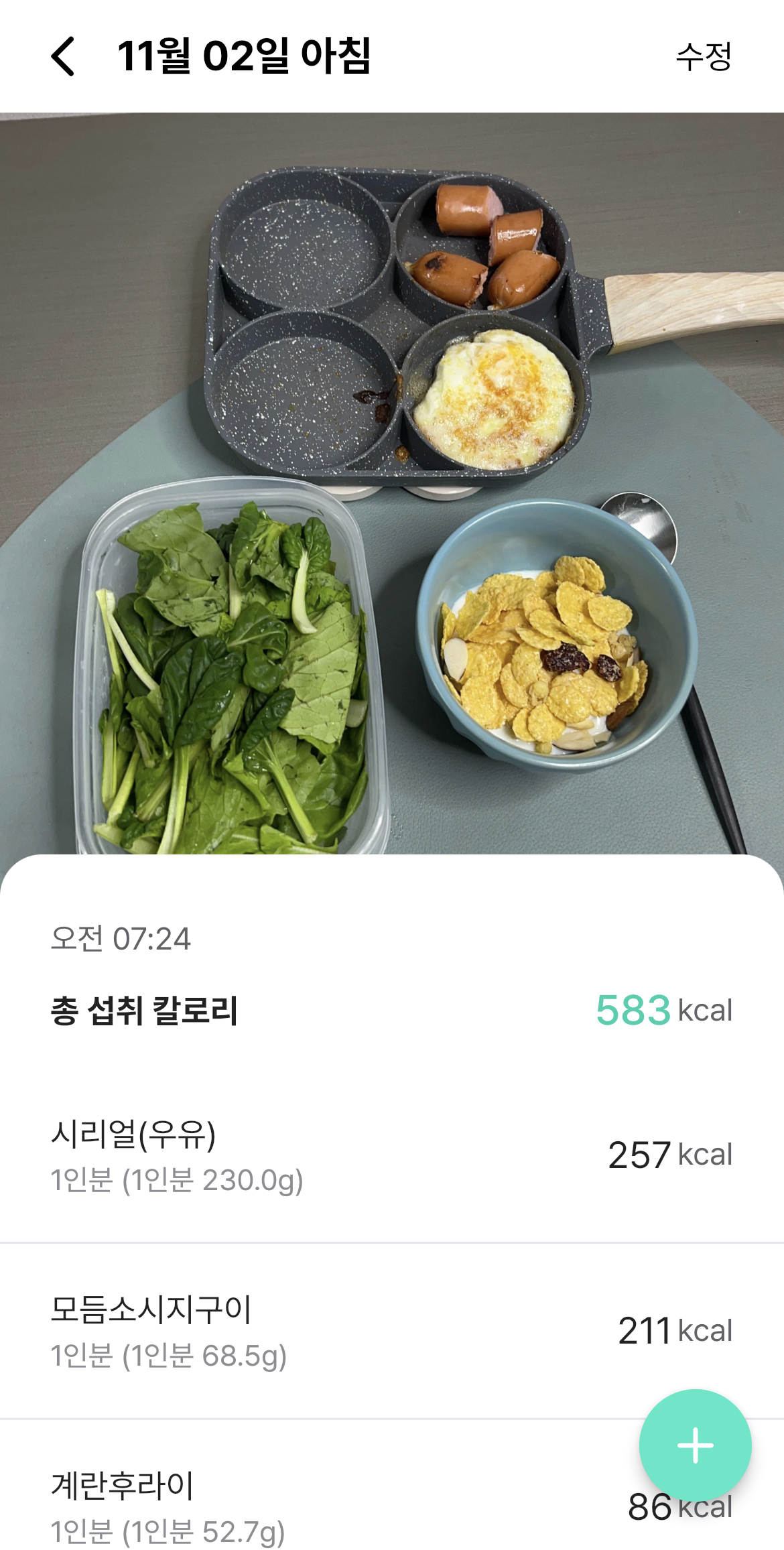Open the 모듬소시지구이 food entry
The image size is (784, 1550).
(392, 1331)
